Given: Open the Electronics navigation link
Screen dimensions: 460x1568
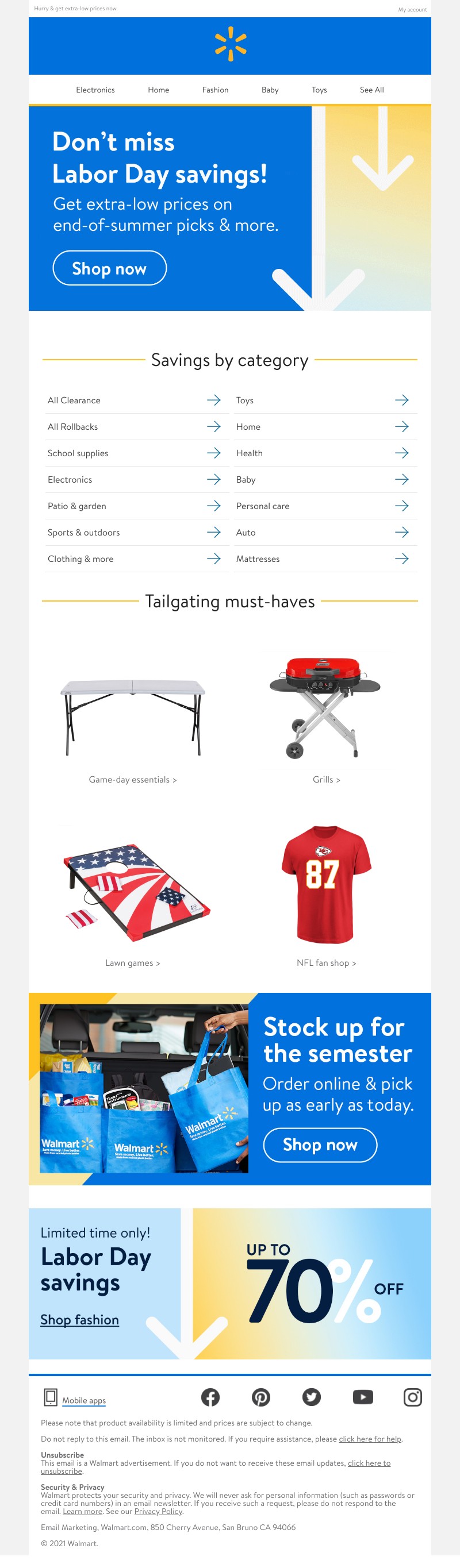Looking at the screenshot, I should (x=95, y=90).
